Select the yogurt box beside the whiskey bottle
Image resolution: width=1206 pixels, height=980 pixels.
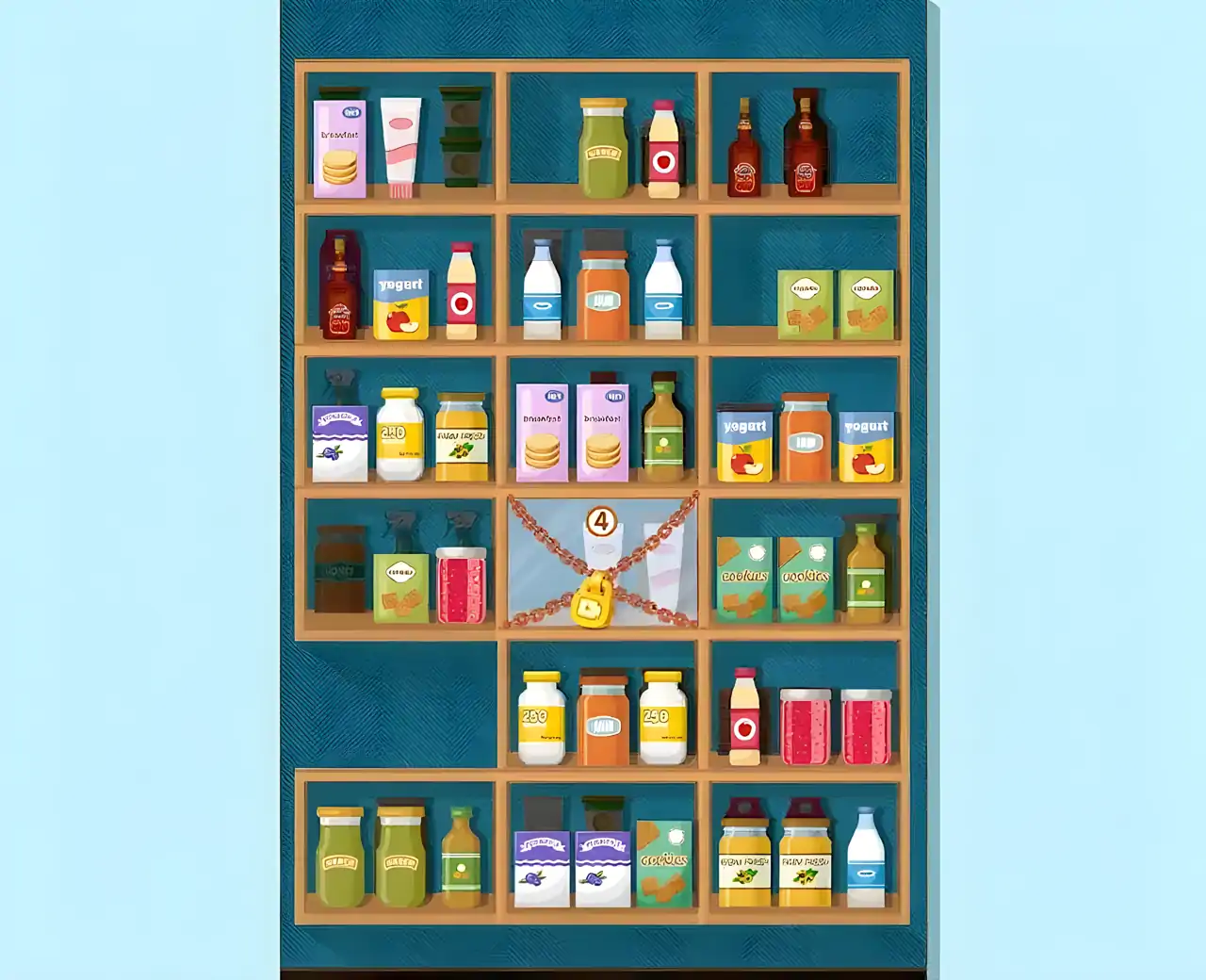click(x=401, y=305)
